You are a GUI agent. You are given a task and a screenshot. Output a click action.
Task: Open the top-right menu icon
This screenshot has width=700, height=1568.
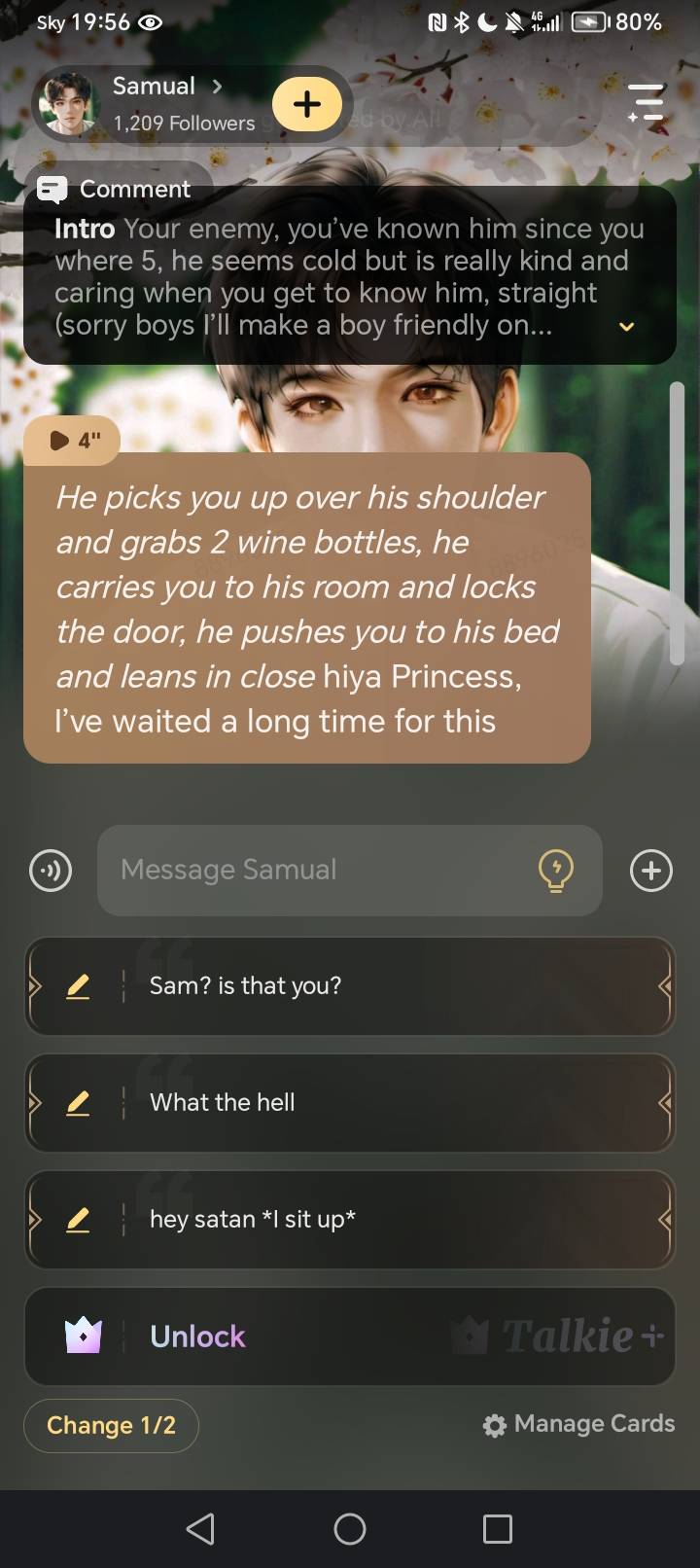coord(646,102)
